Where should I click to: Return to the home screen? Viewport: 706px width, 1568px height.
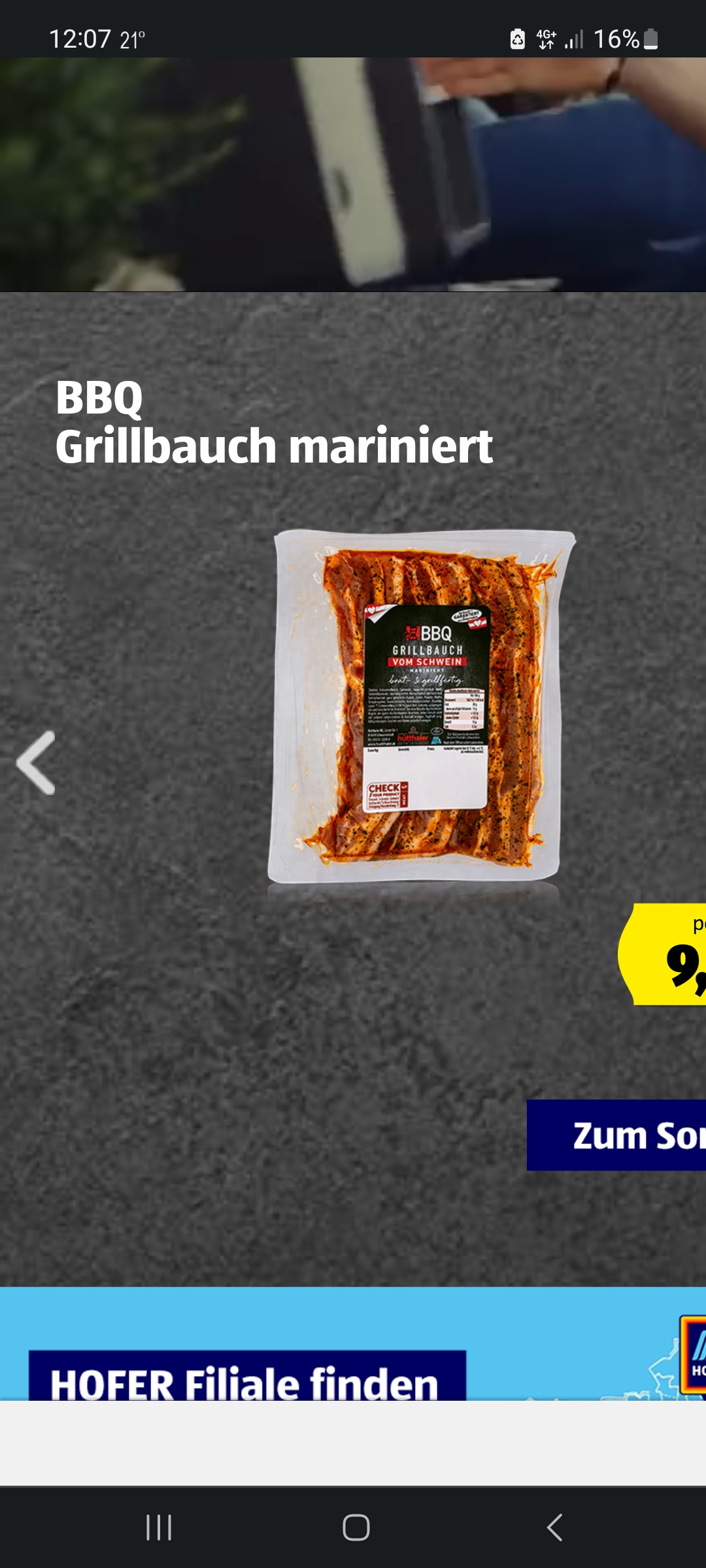click(356, 1527)
